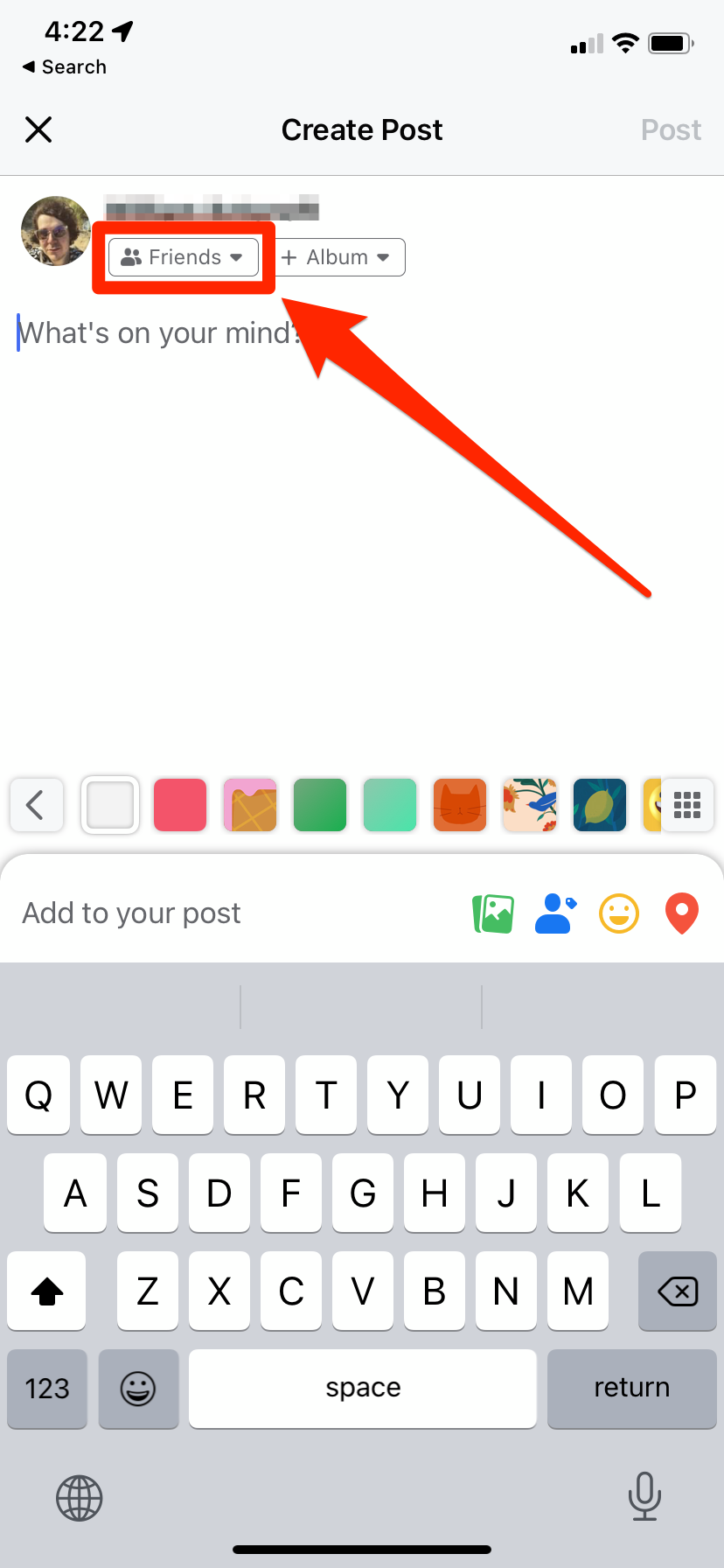Tap the keyboard backspace key

[x=678, y=1291]
